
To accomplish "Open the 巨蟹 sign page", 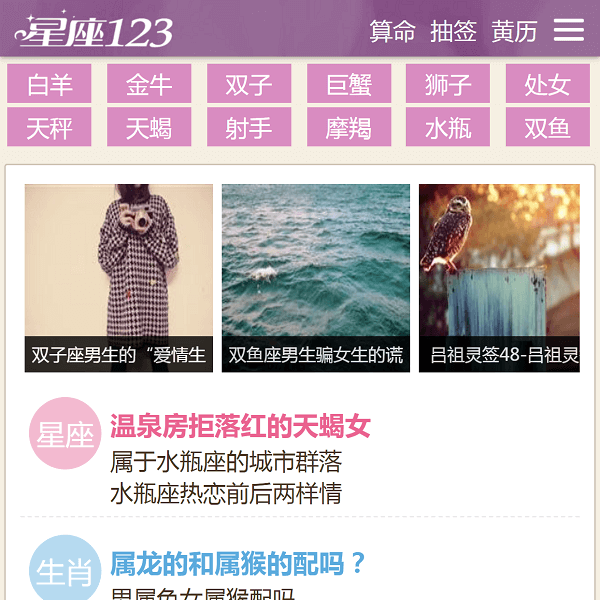I will (x=349, y=85).
